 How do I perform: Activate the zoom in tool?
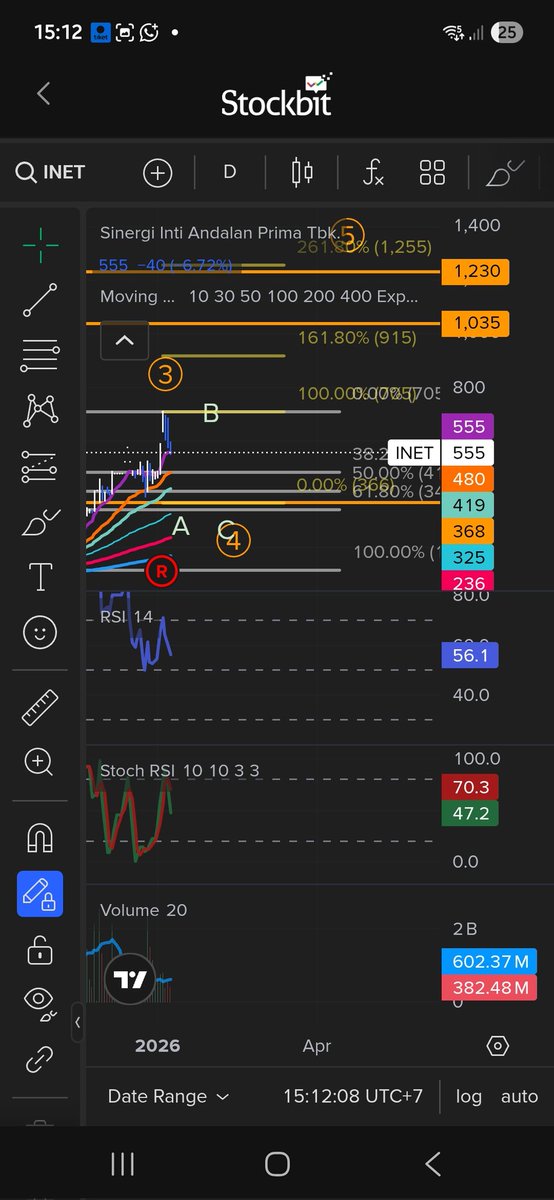click(40, 763)
